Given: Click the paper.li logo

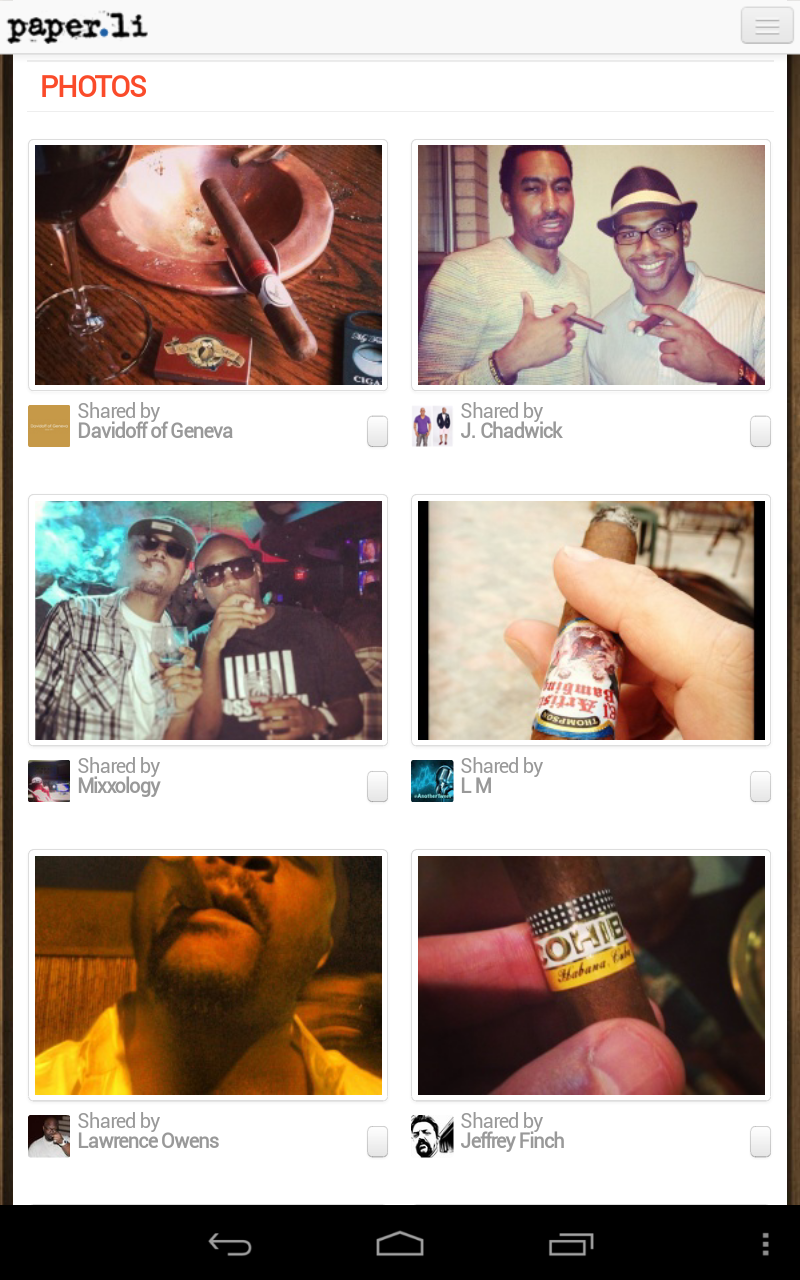Looking at the screenshot, I should coord(78,26).
